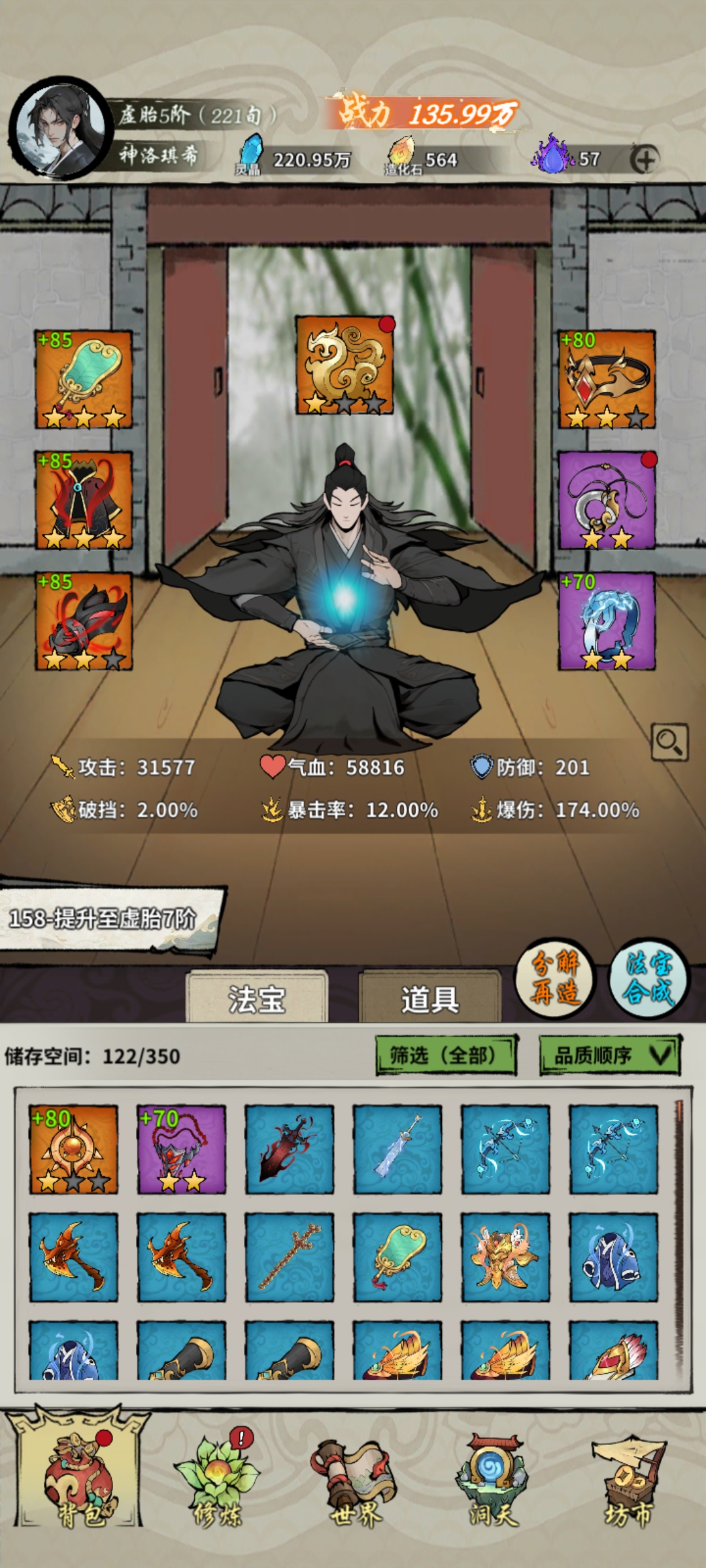
Task: Open the magnifier icon for detailed stats
Action: [x=669, y=742]
